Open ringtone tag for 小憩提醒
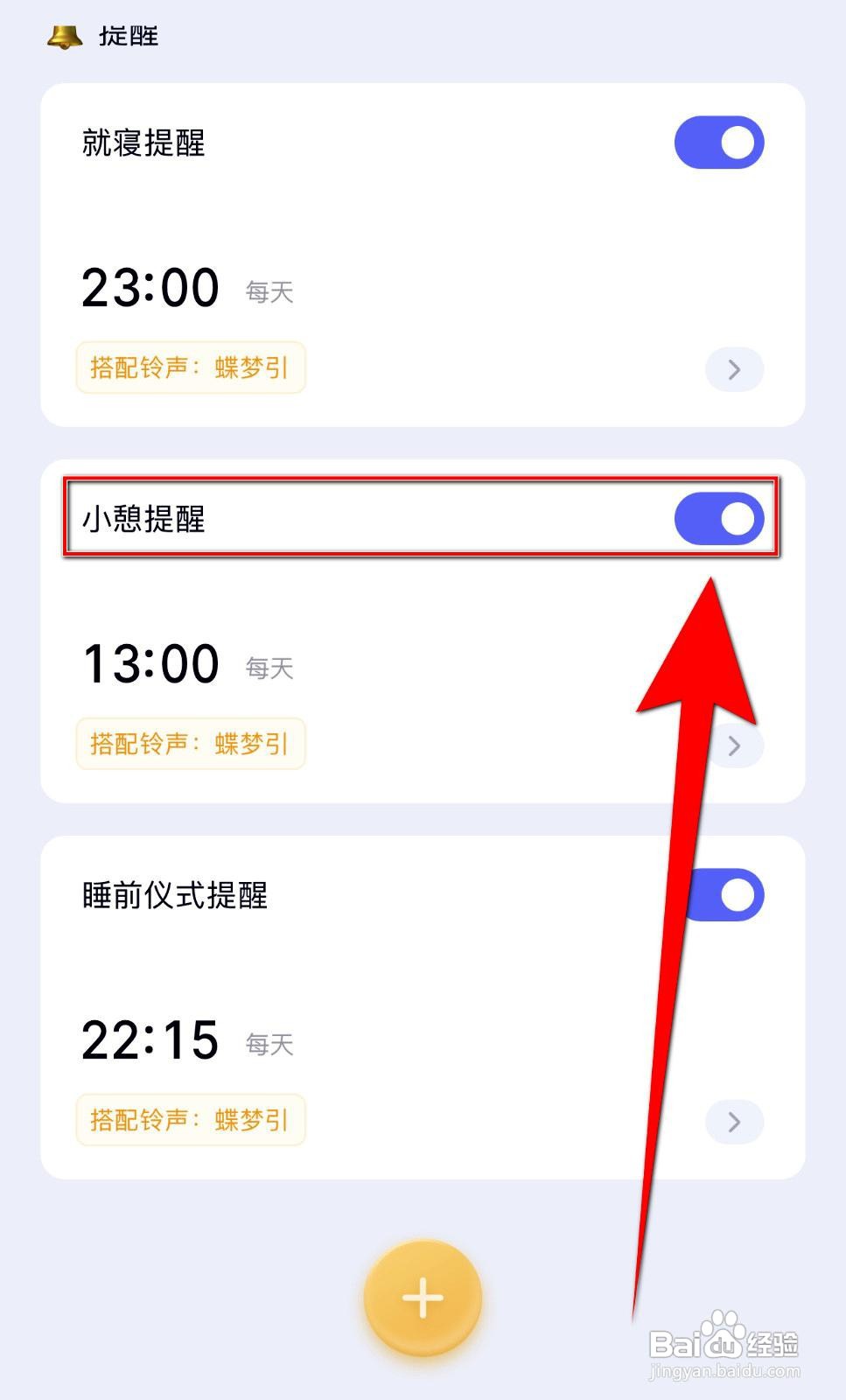 pos(190,744)
